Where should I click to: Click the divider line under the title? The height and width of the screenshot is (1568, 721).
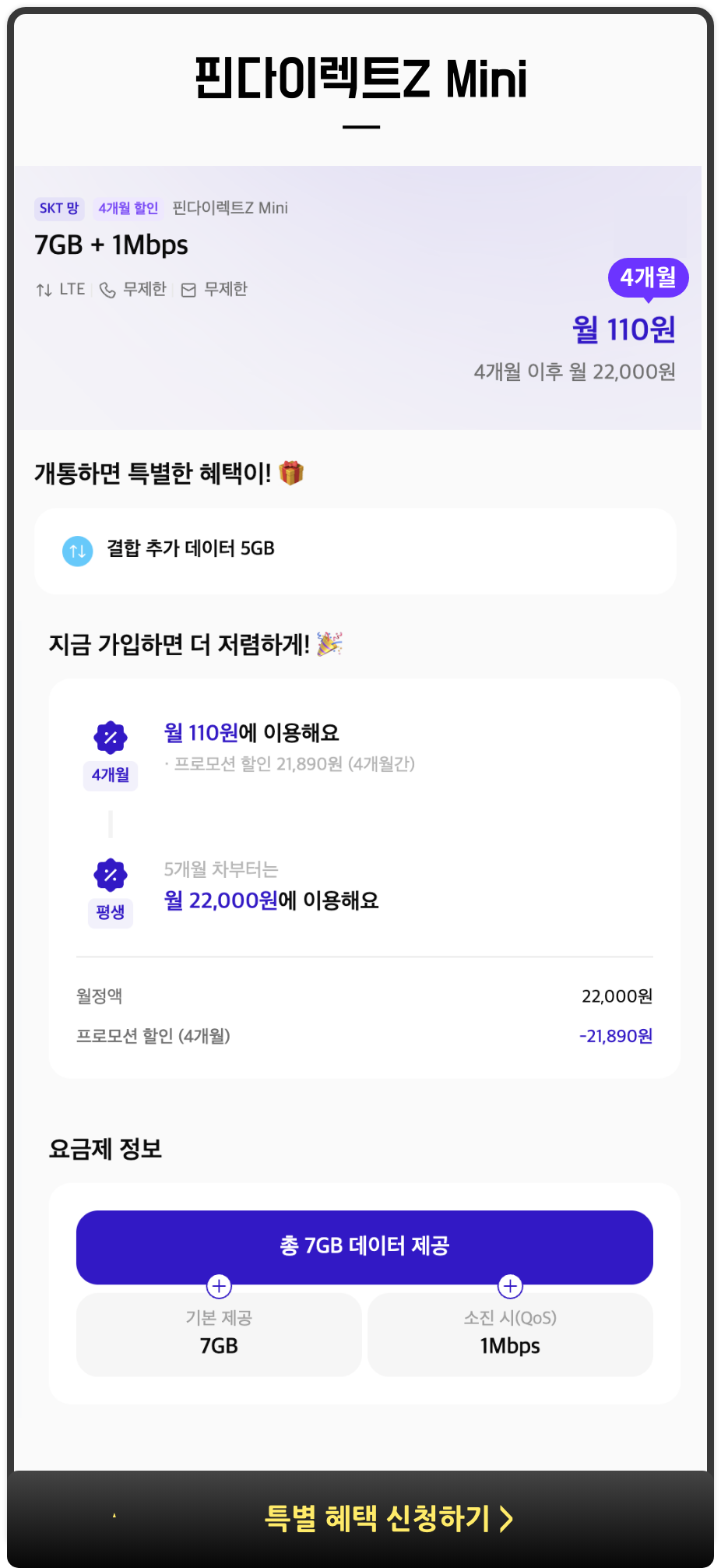click(x=360, y=129)
